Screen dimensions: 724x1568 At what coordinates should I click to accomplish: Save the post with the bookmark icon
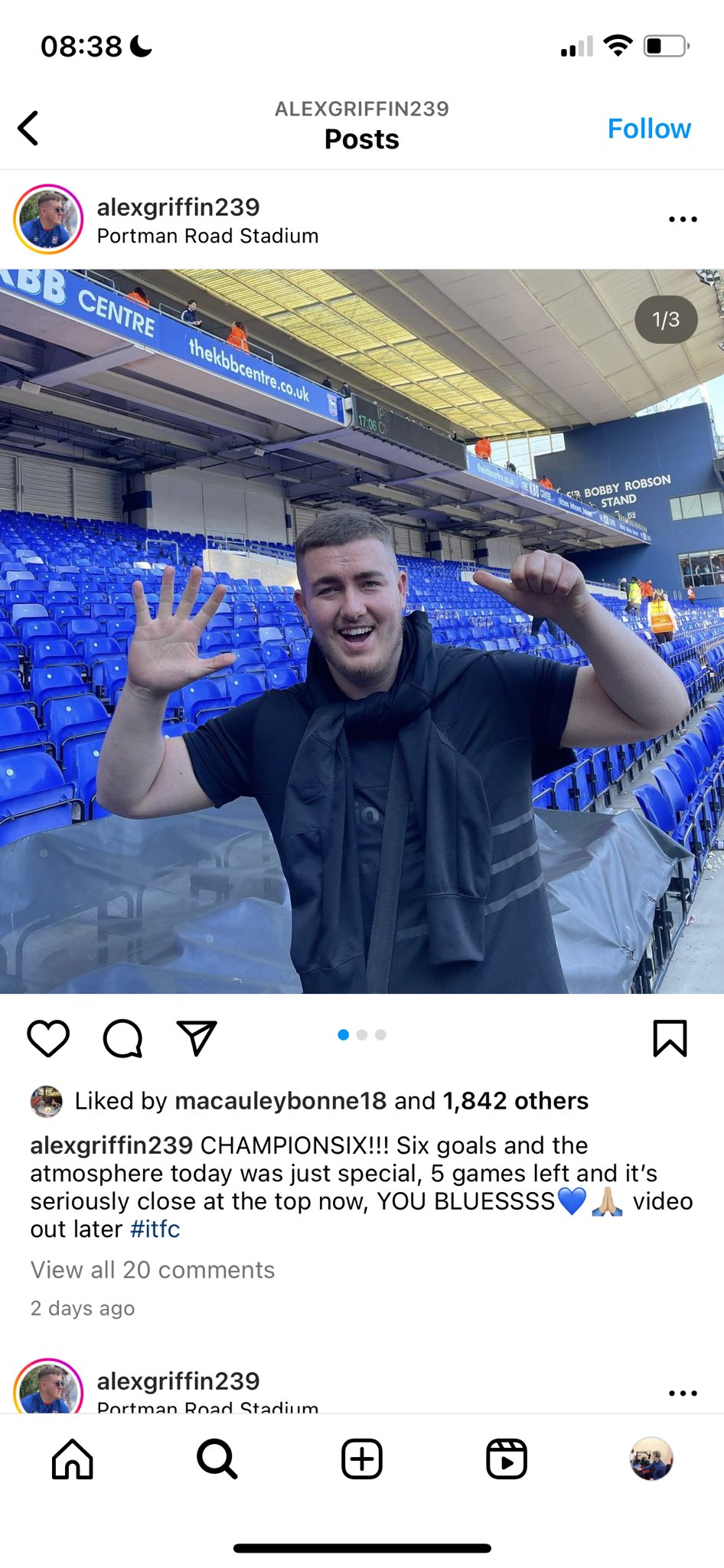(x=670, y=1038)
